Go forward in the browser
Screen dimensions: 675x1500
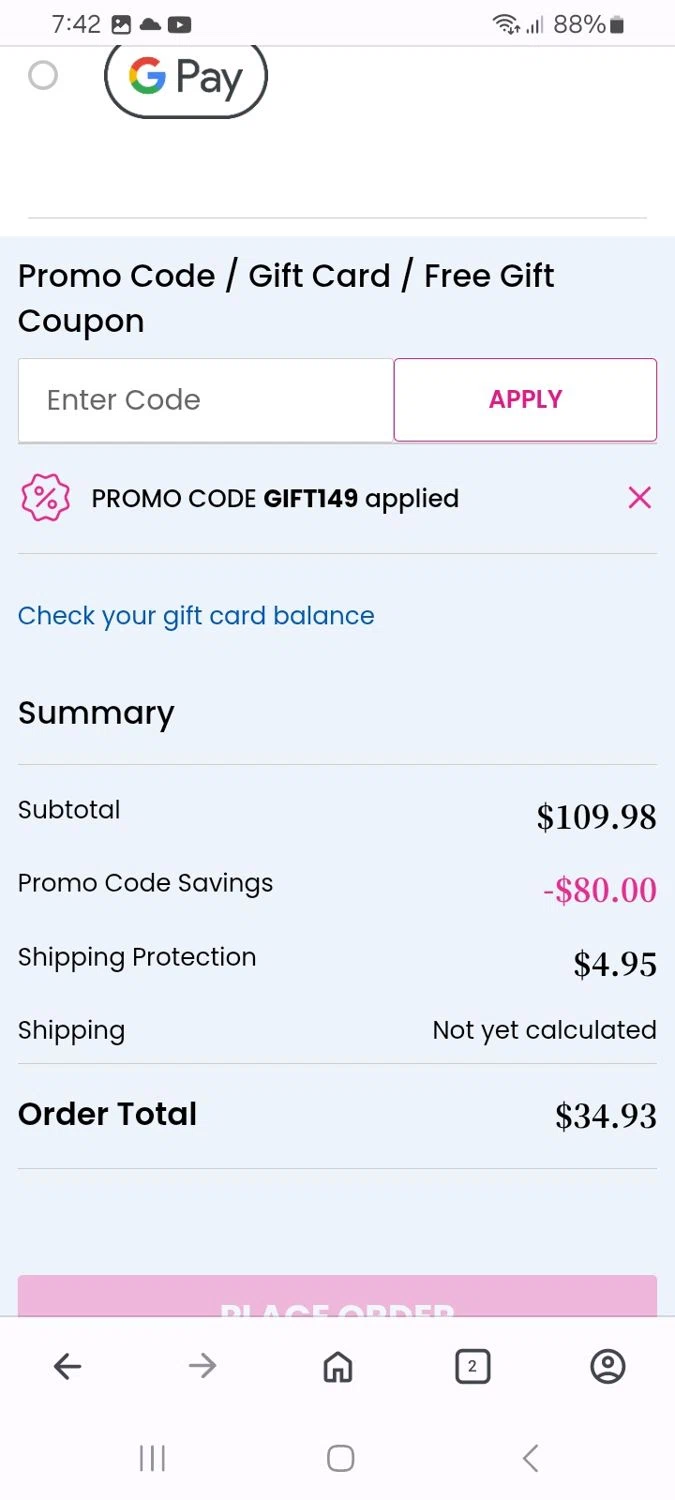coord(202,1366)
